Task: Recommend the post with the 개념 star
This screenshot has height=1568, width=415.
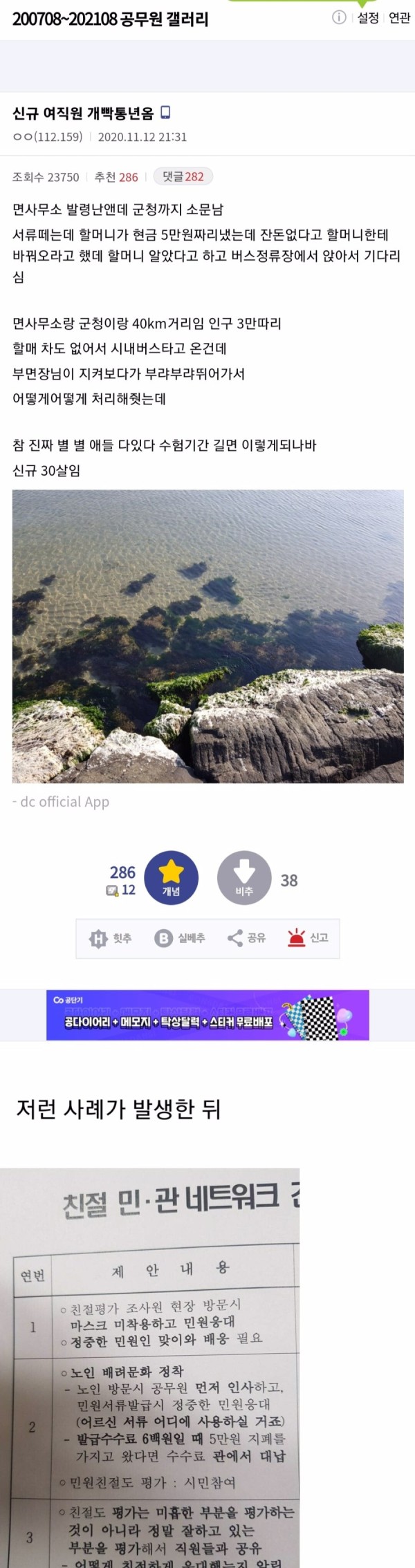Action: click(171, 878)
